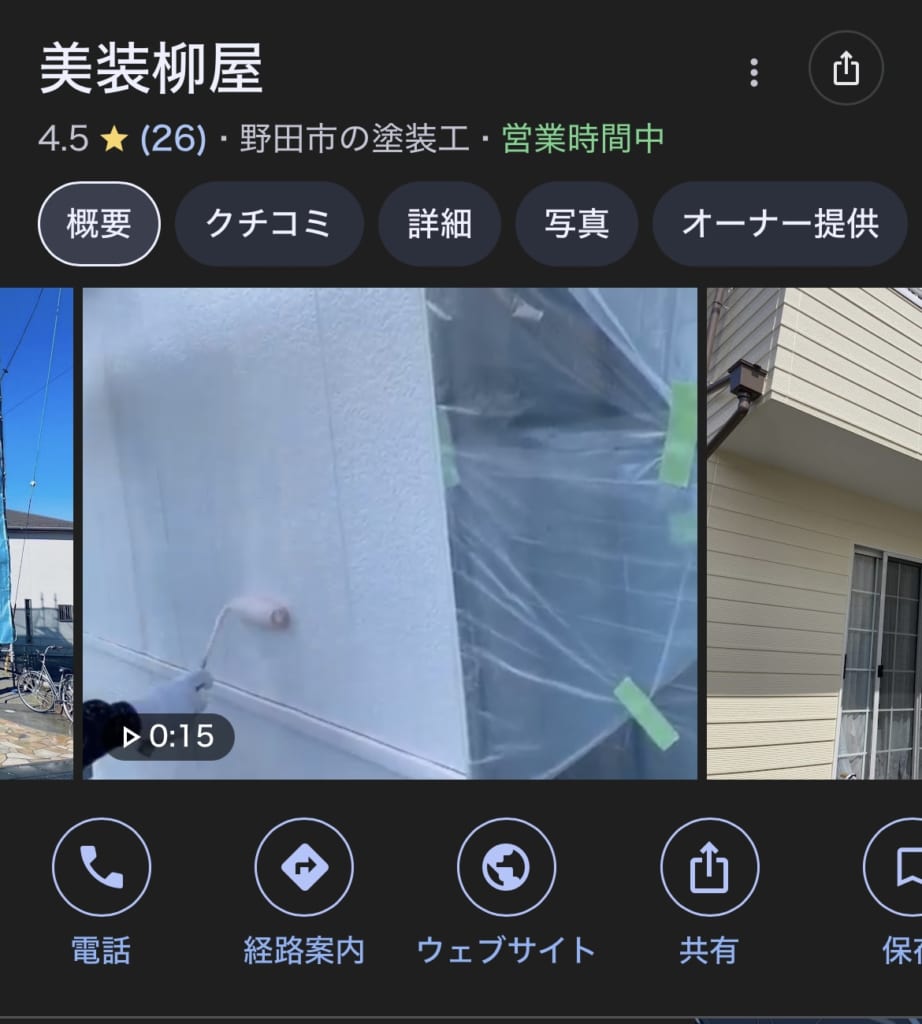Viewport: 922px width, 1024px height.
Task: Switch to the 詳細 tab
Action: [x=439, y=224]
